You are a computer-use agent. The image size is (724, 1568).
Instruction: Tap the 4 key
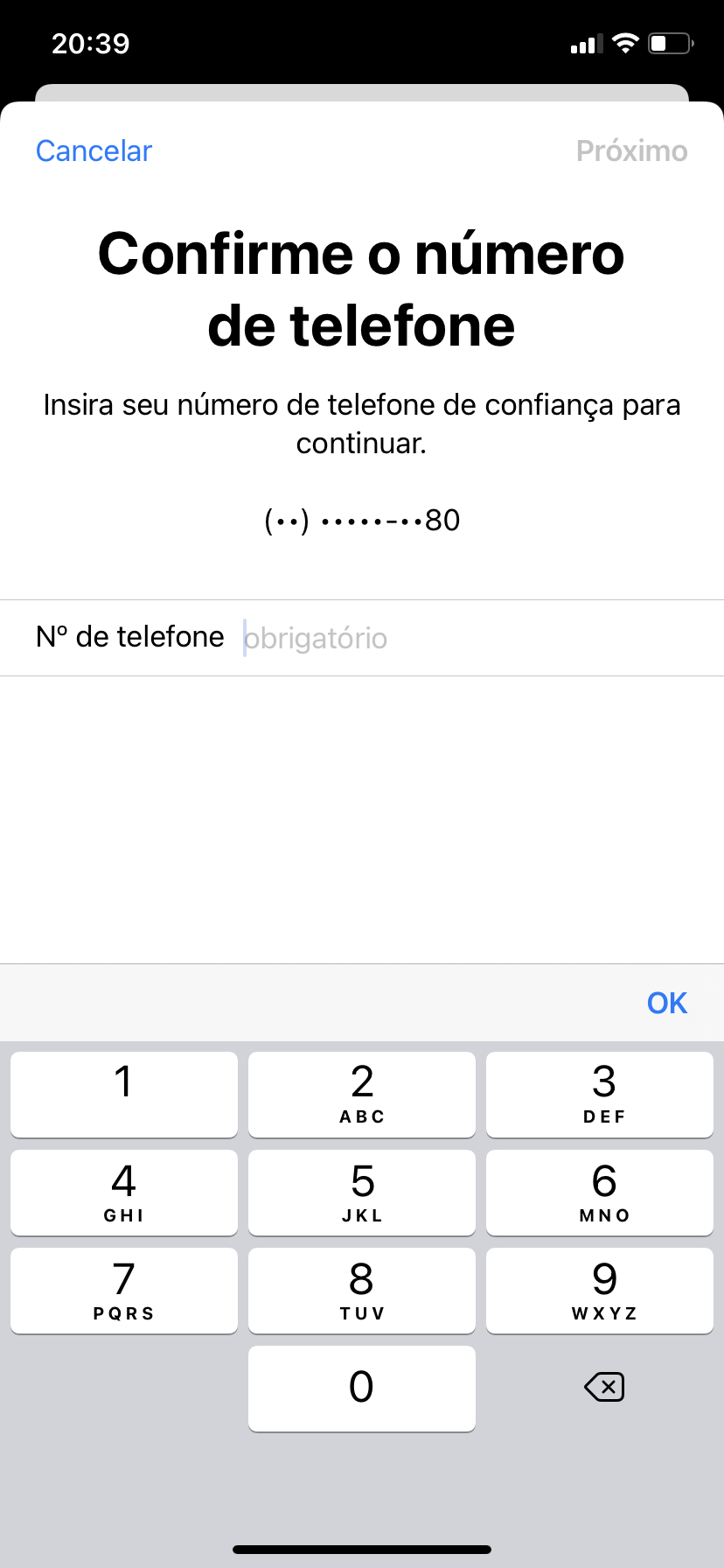click(x=124, y=1192)
